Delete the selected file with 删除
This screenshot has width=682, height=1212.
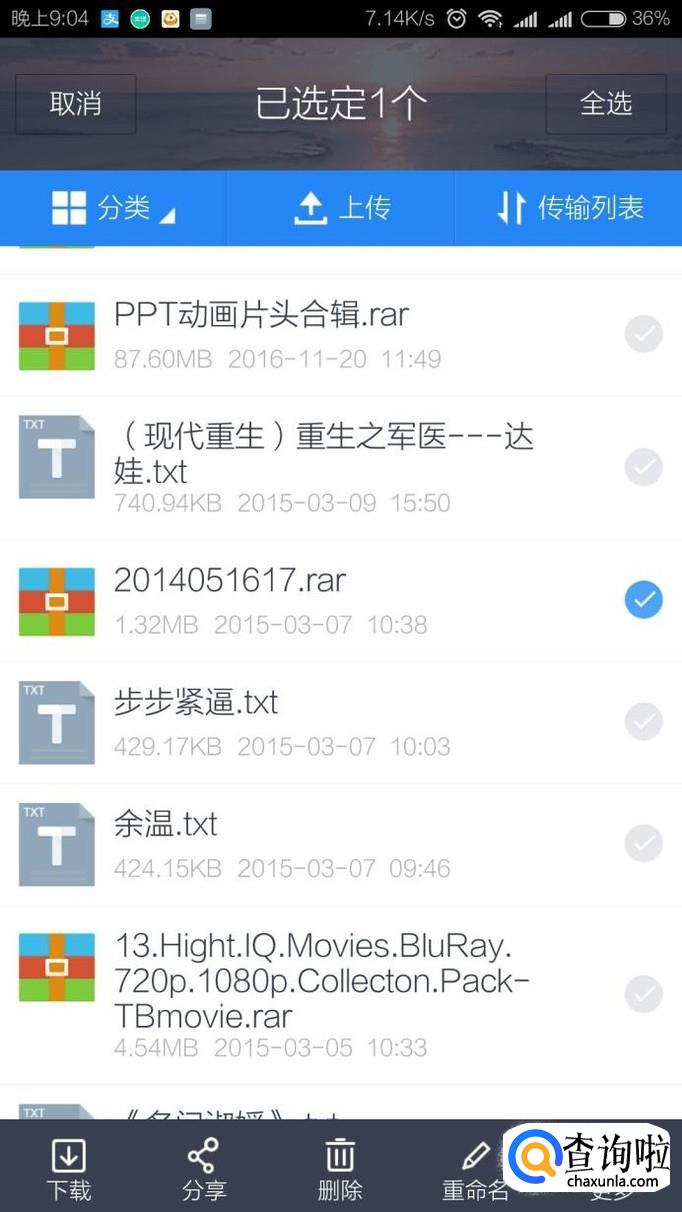tap(340, 1168)
